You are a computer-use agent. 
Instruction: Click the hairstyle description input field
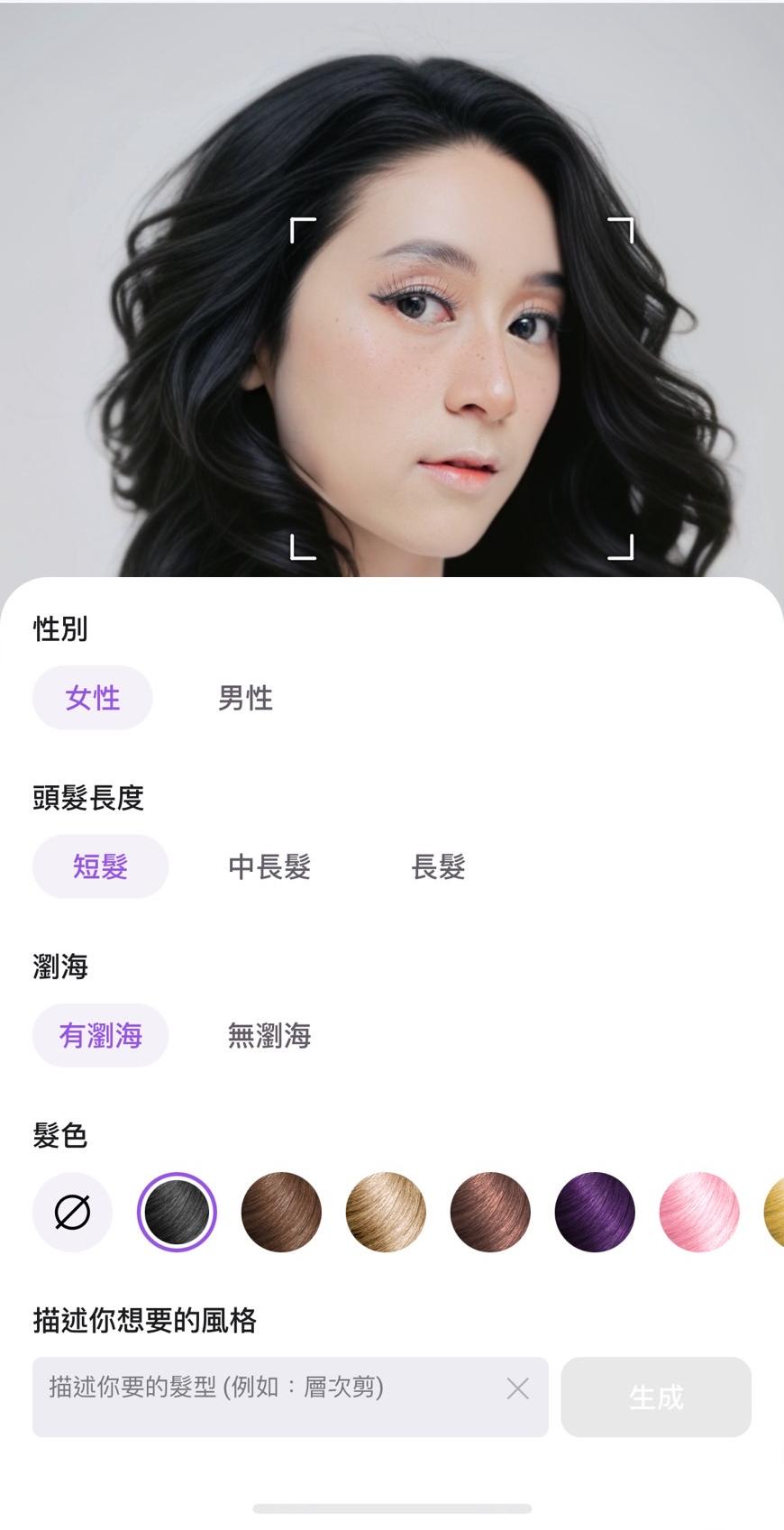pyautogui.click(x=252, y=1389)
